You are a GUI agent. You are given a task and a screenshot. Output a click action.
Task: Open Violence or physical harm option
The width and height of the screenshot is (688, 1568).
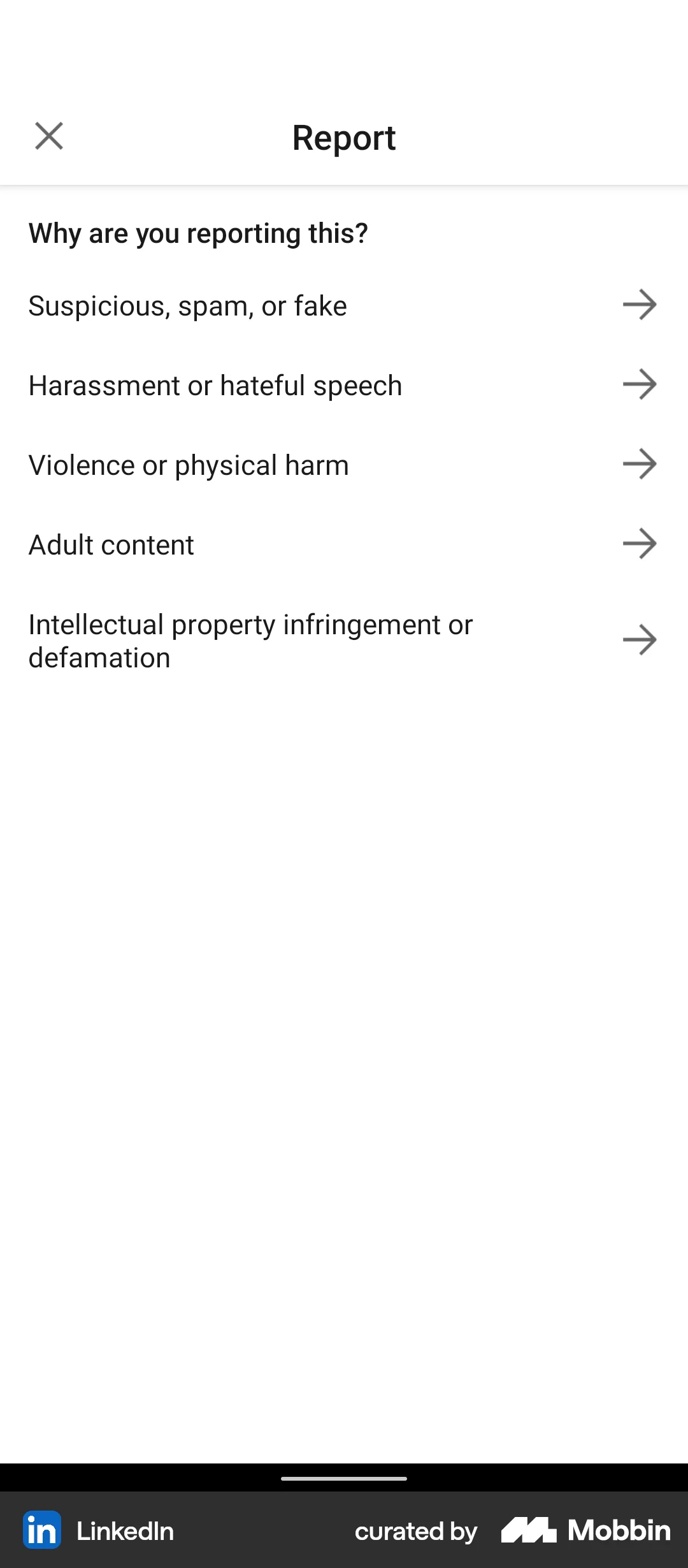coord(343,465)
